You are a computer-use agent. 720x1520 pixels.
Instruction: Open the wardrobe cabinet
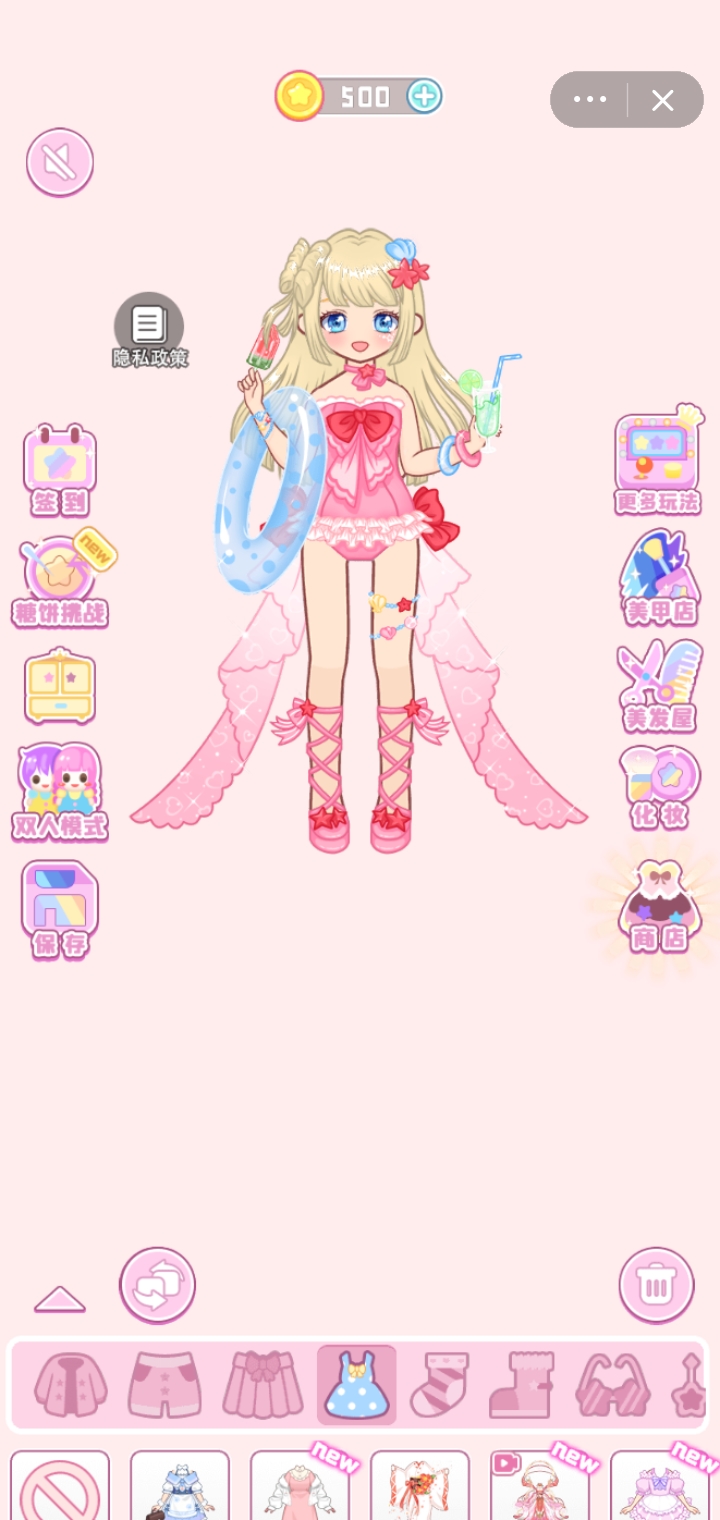[x=60, y=686]
